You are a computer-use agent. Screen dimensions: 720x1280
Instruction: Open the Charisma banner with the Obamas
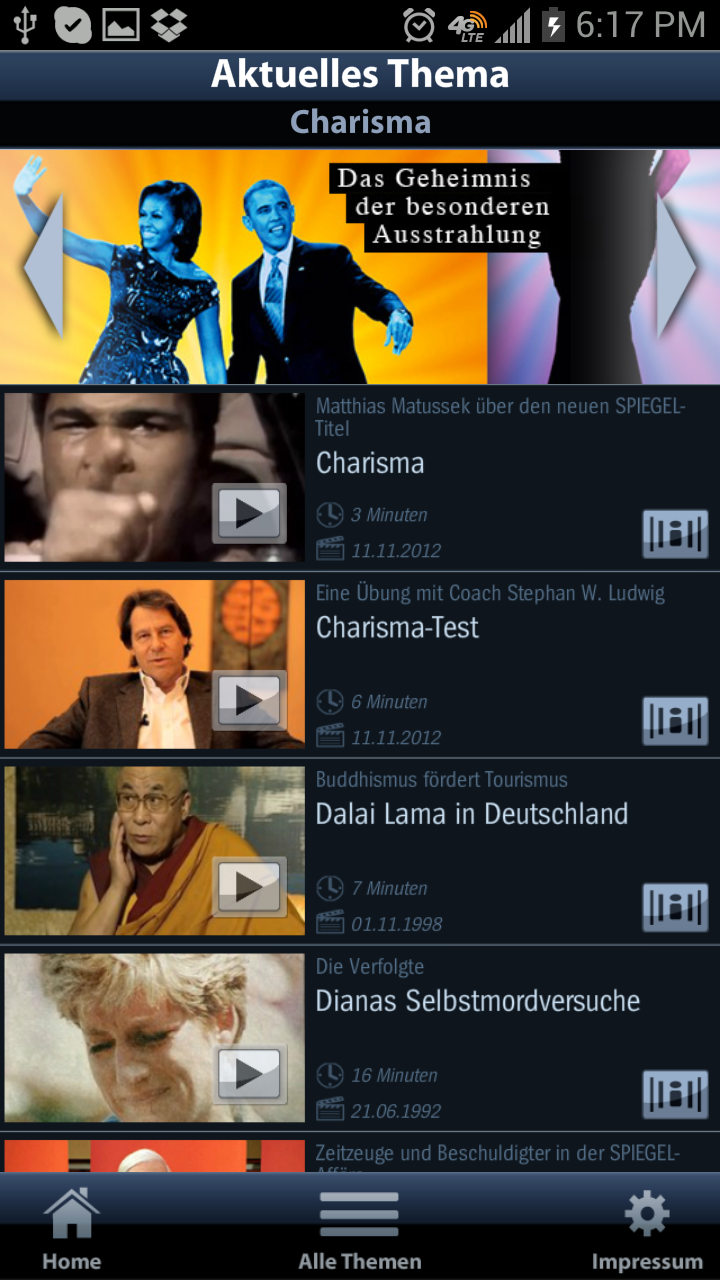(x=300, y=266)
